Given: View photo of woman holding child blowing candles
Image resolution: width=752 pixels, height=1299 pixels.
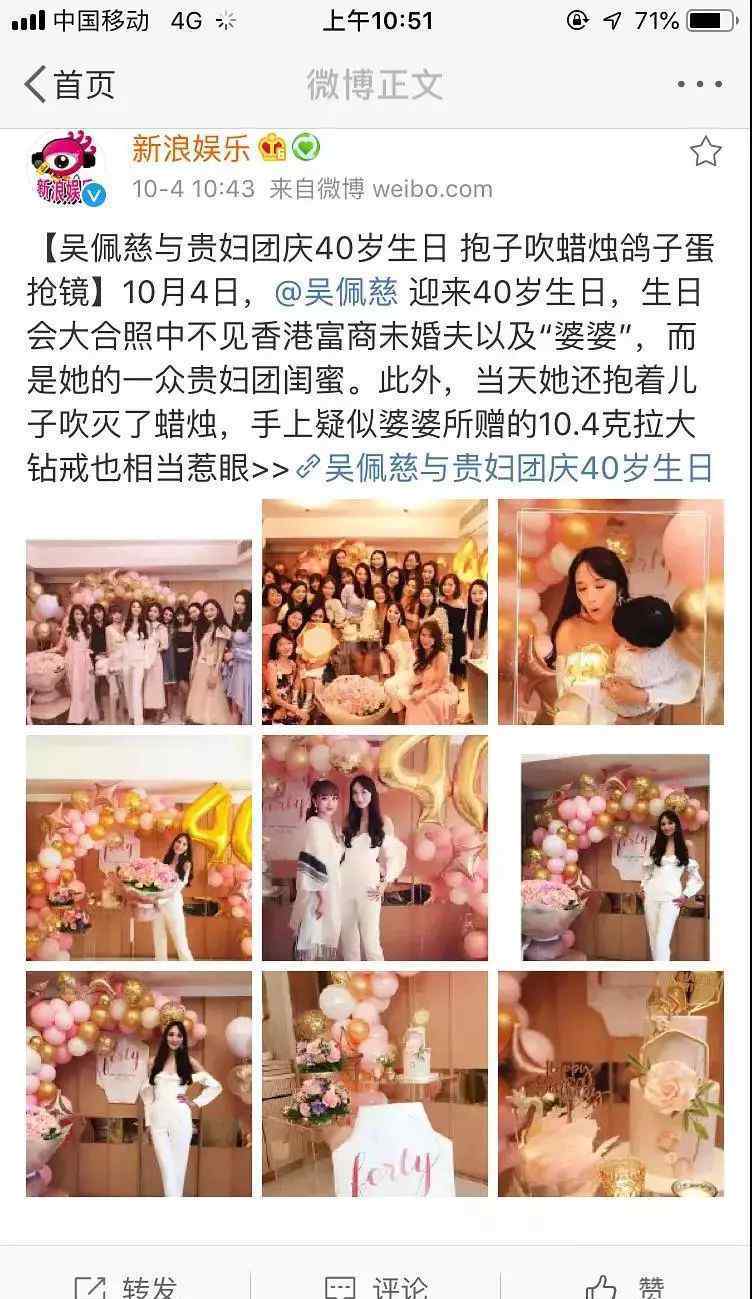Looking at the screenshot, I should pyautogui.click(x=611, y=612).
